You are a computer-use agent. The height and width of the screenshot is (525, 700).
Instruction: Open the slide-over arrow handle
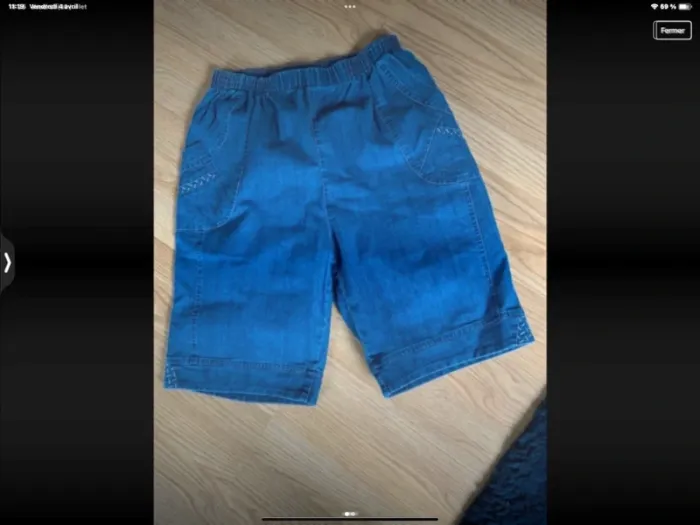click(7, 263)
